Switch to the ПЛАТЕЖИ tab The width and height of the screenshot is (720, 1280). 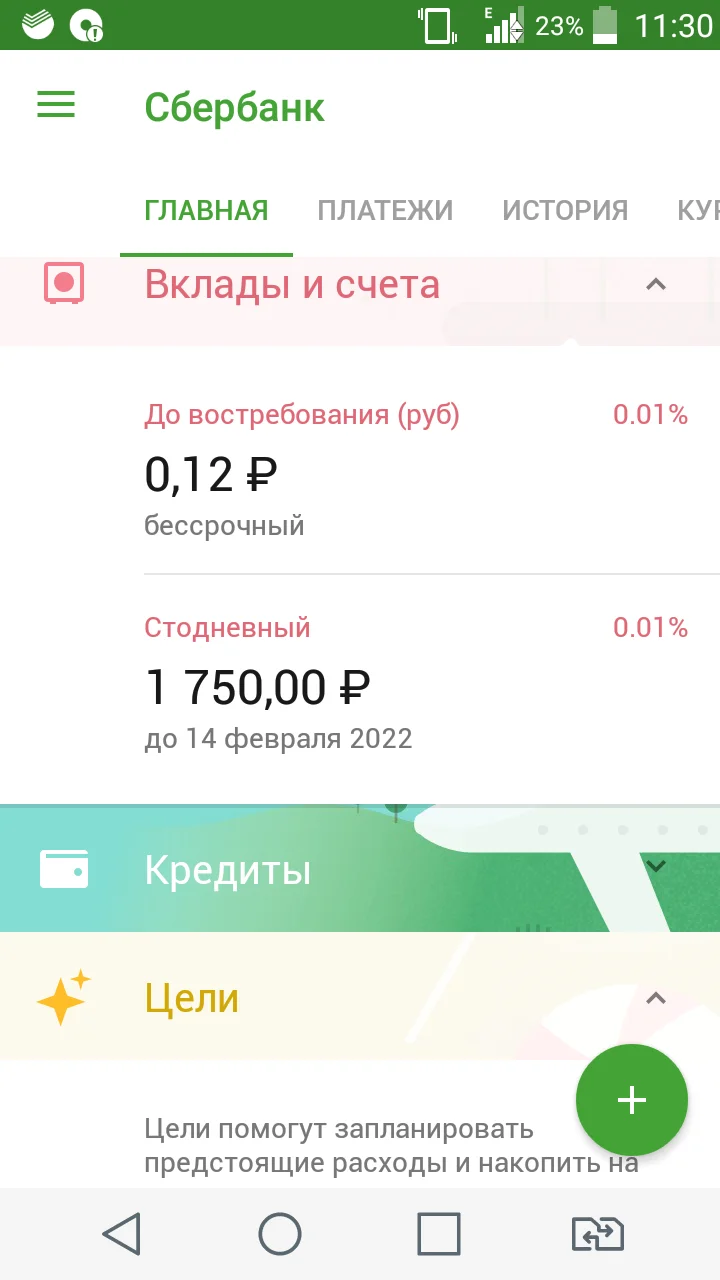click(385, 210)
